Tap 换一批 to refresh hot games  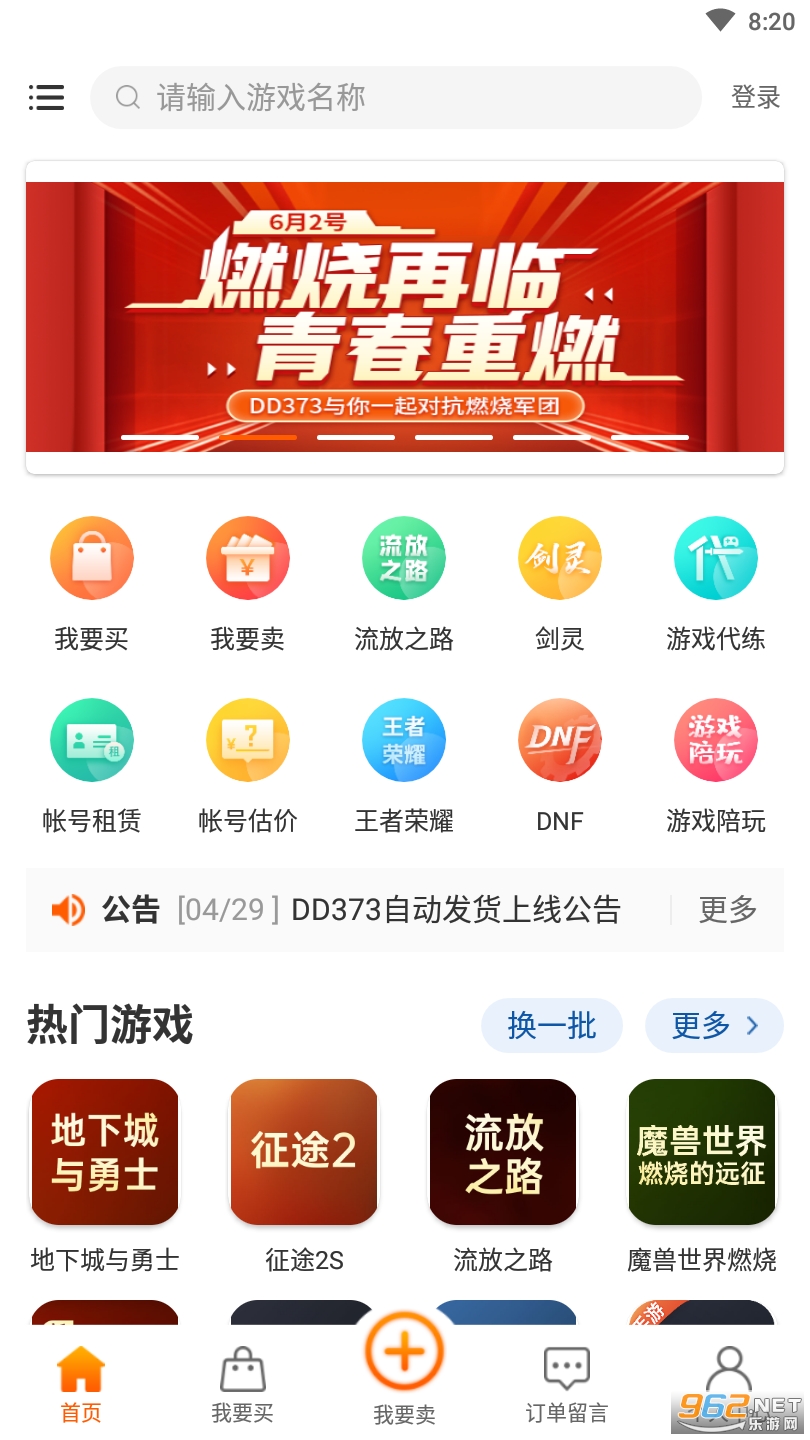coord(552,1025)
